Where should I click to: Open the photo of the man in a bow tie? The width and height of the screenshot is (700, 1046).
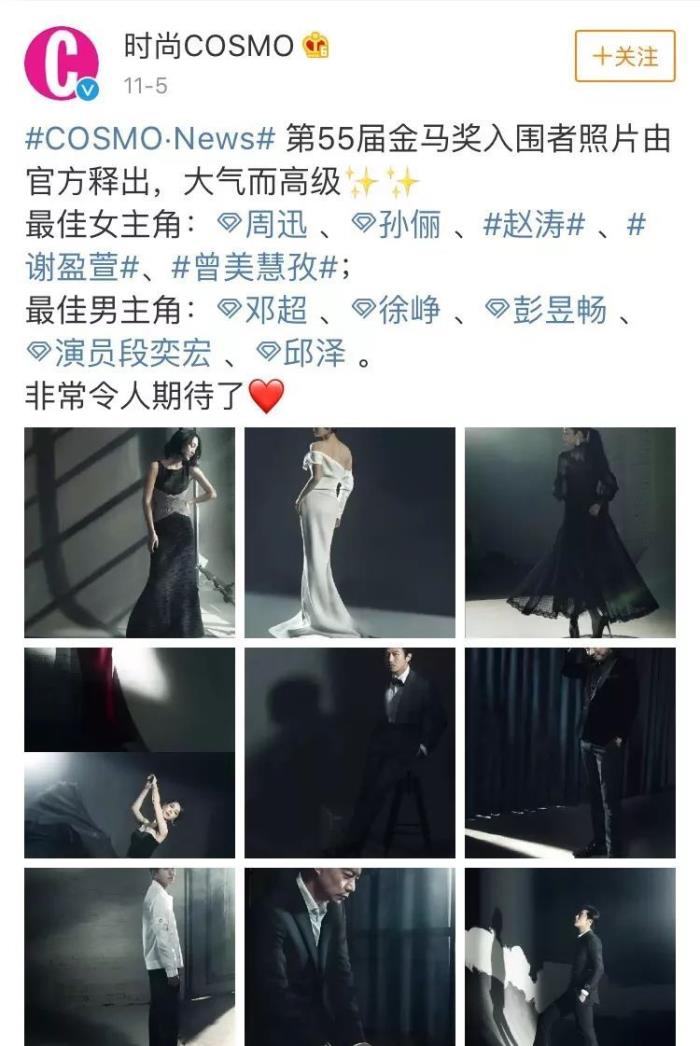(x=349, y=752)
